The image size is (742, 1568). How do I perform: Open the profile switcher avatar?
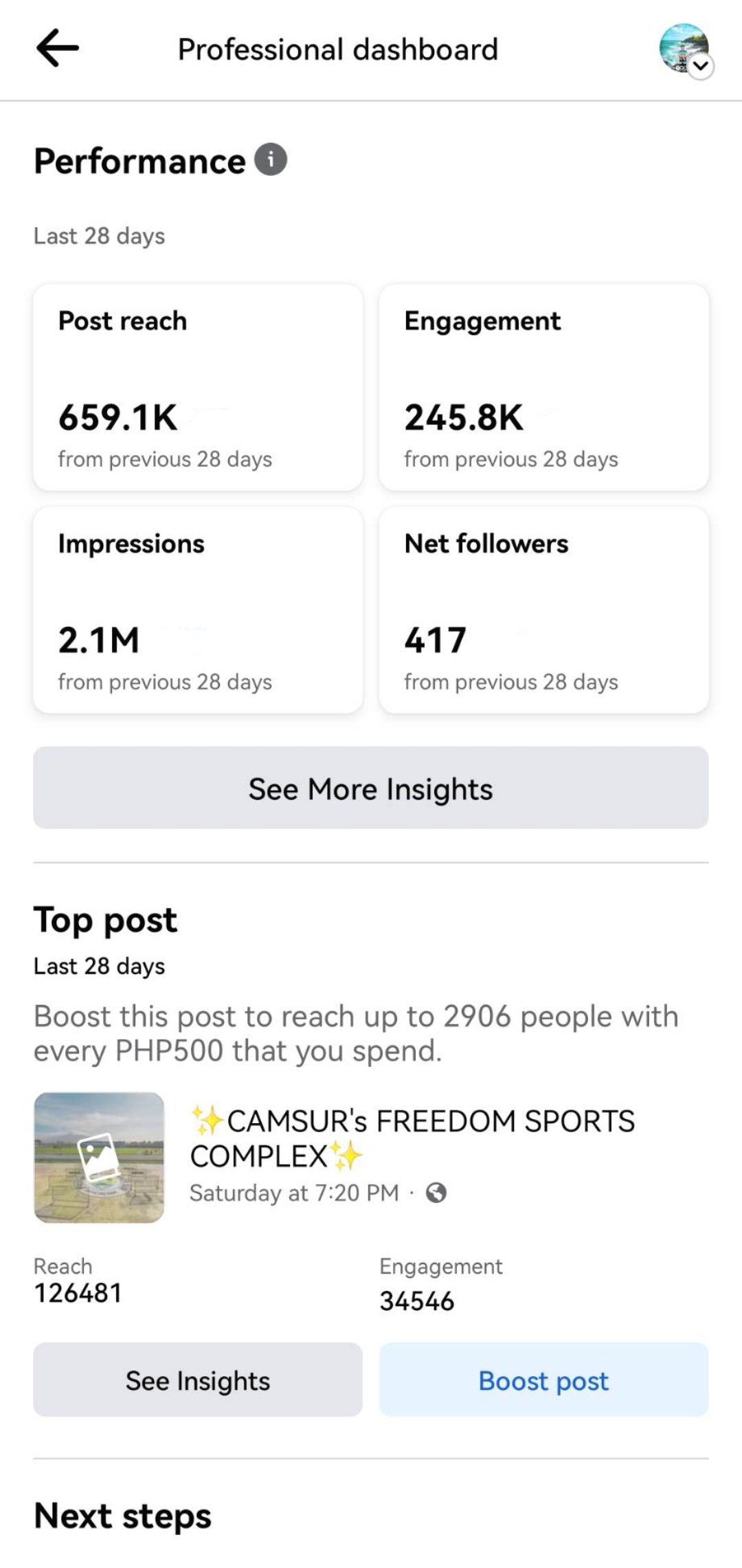(686, 48)
